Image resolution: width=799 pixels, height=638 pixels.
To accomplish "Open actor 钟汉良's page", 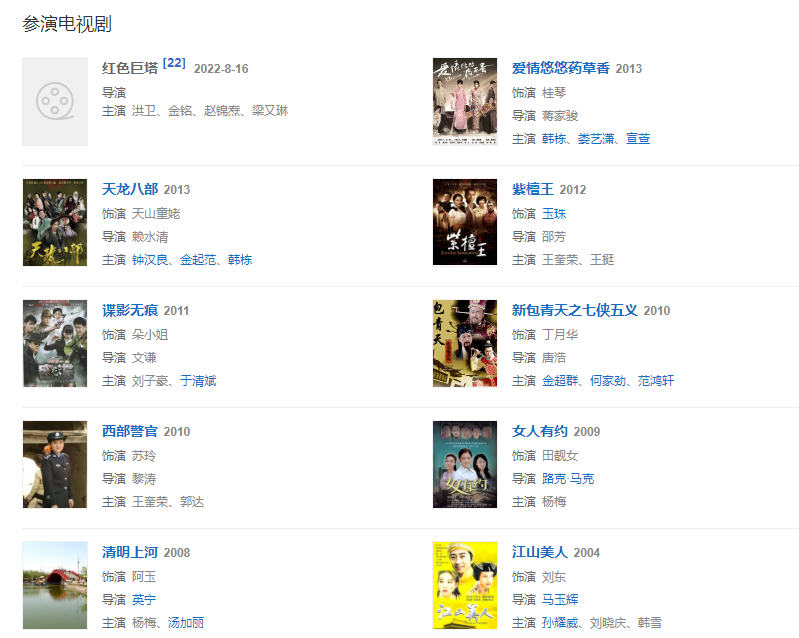I will 151,260.
